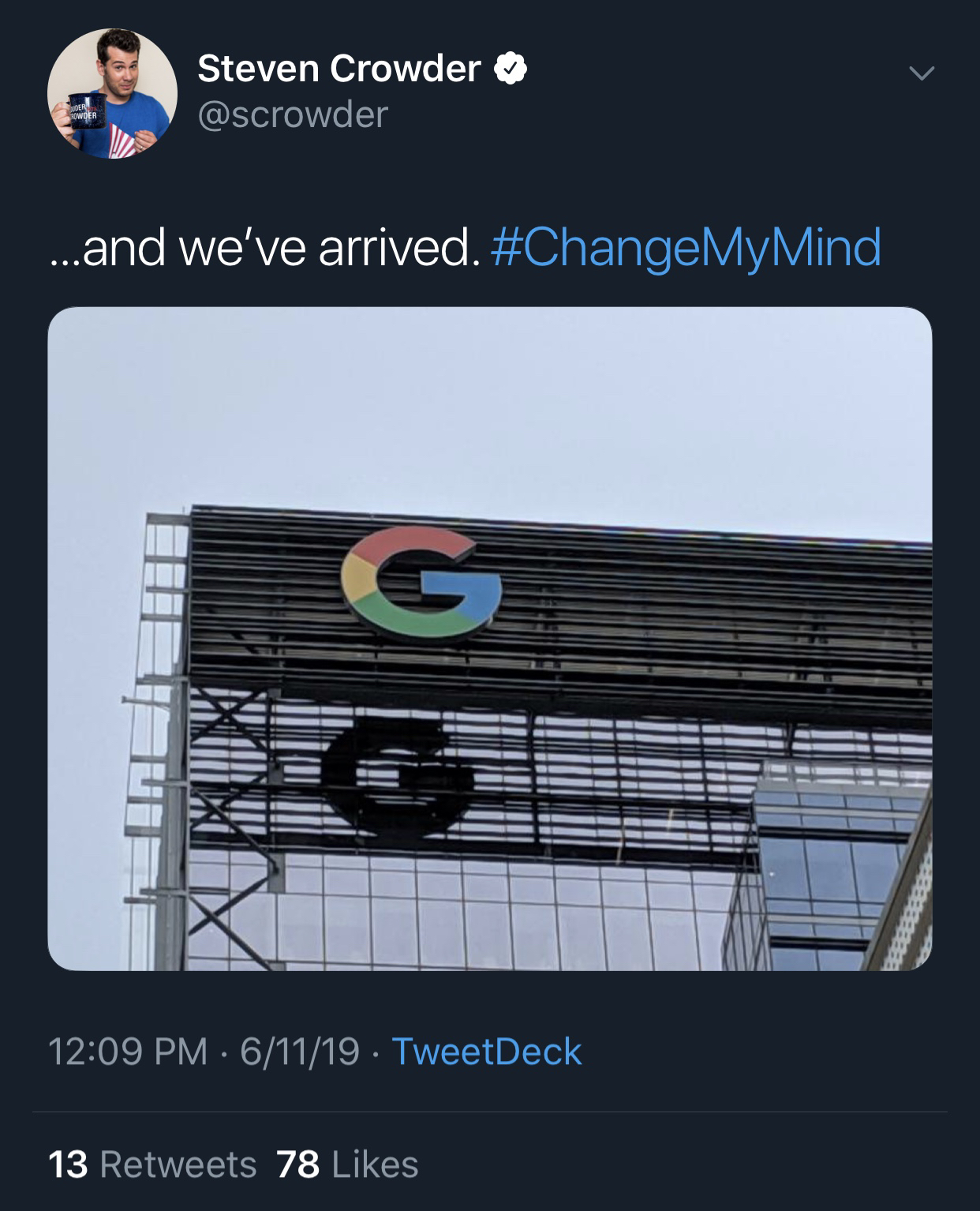
Task: Open the #ChangeMyMind hashtag
Action: 686,247
